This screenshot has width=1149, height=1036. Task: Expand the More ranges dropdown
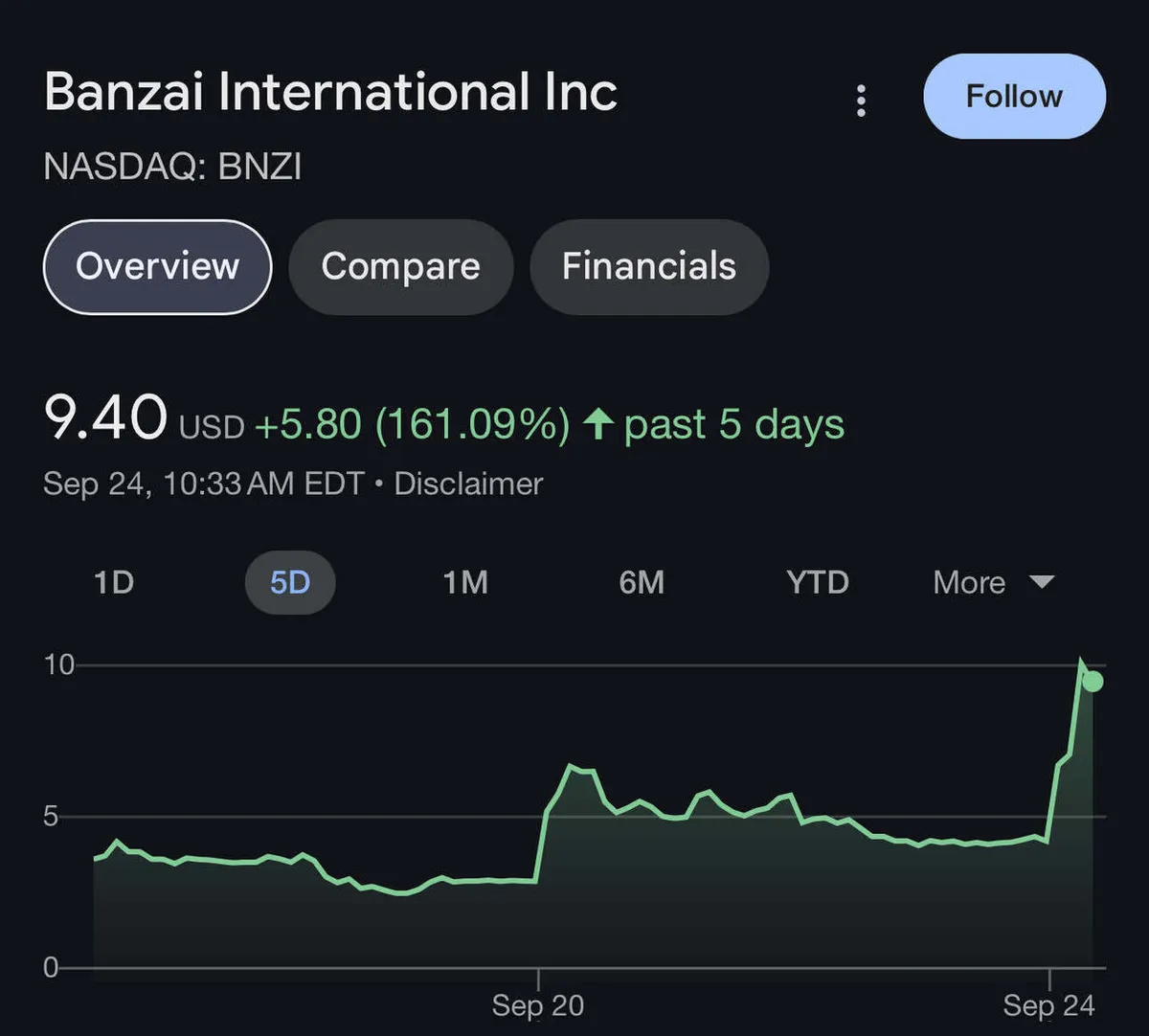(x=993, y=582)
